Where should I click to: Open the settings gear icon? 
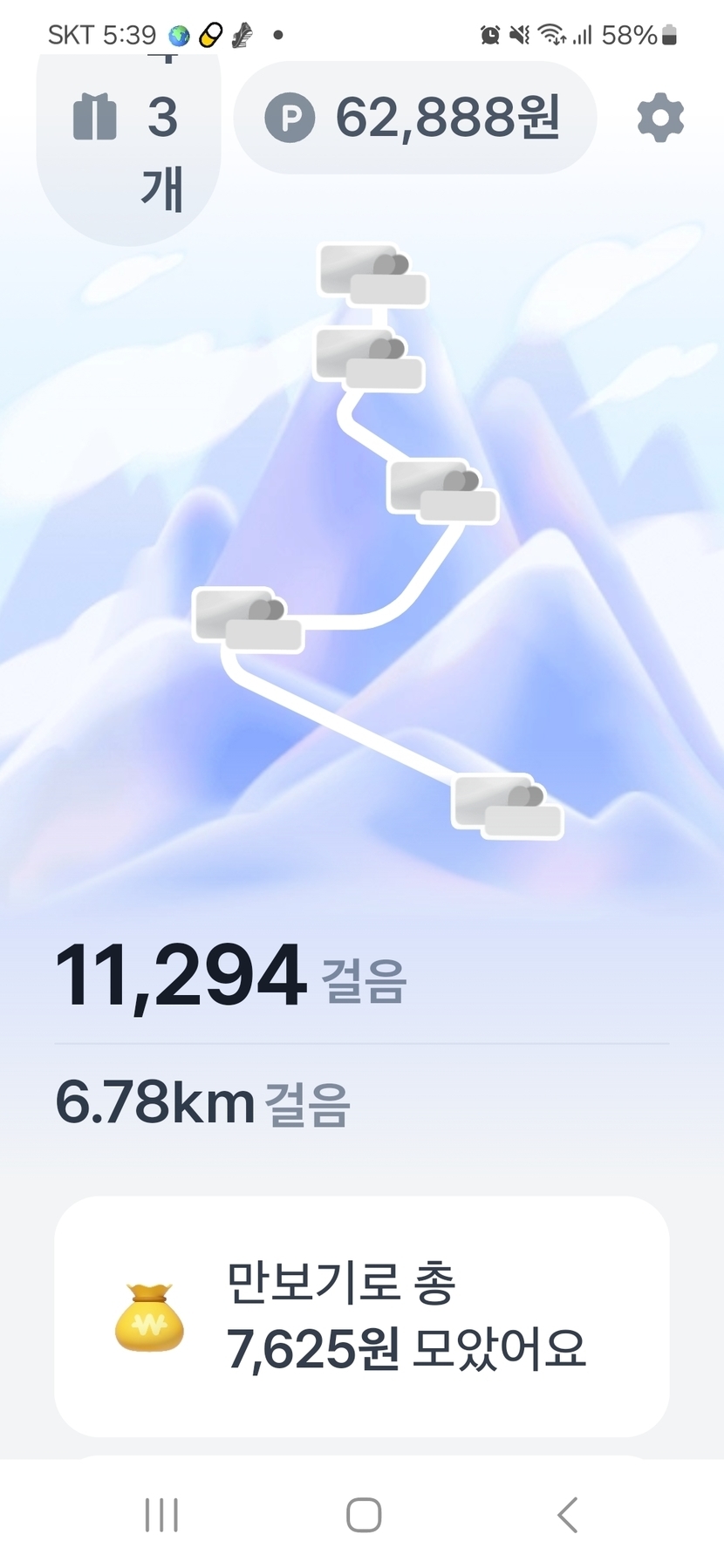pos(660,118)
